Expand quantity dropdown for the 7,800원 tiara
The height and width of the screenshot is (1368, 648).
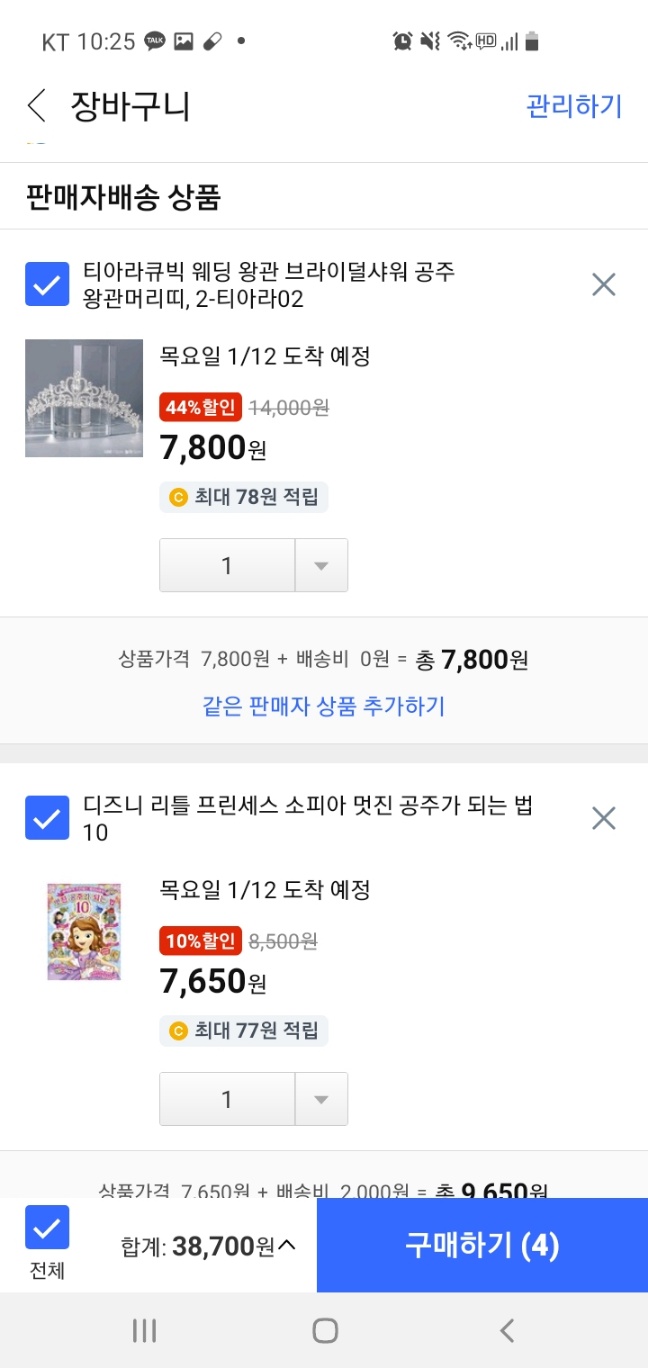point(321,566)
